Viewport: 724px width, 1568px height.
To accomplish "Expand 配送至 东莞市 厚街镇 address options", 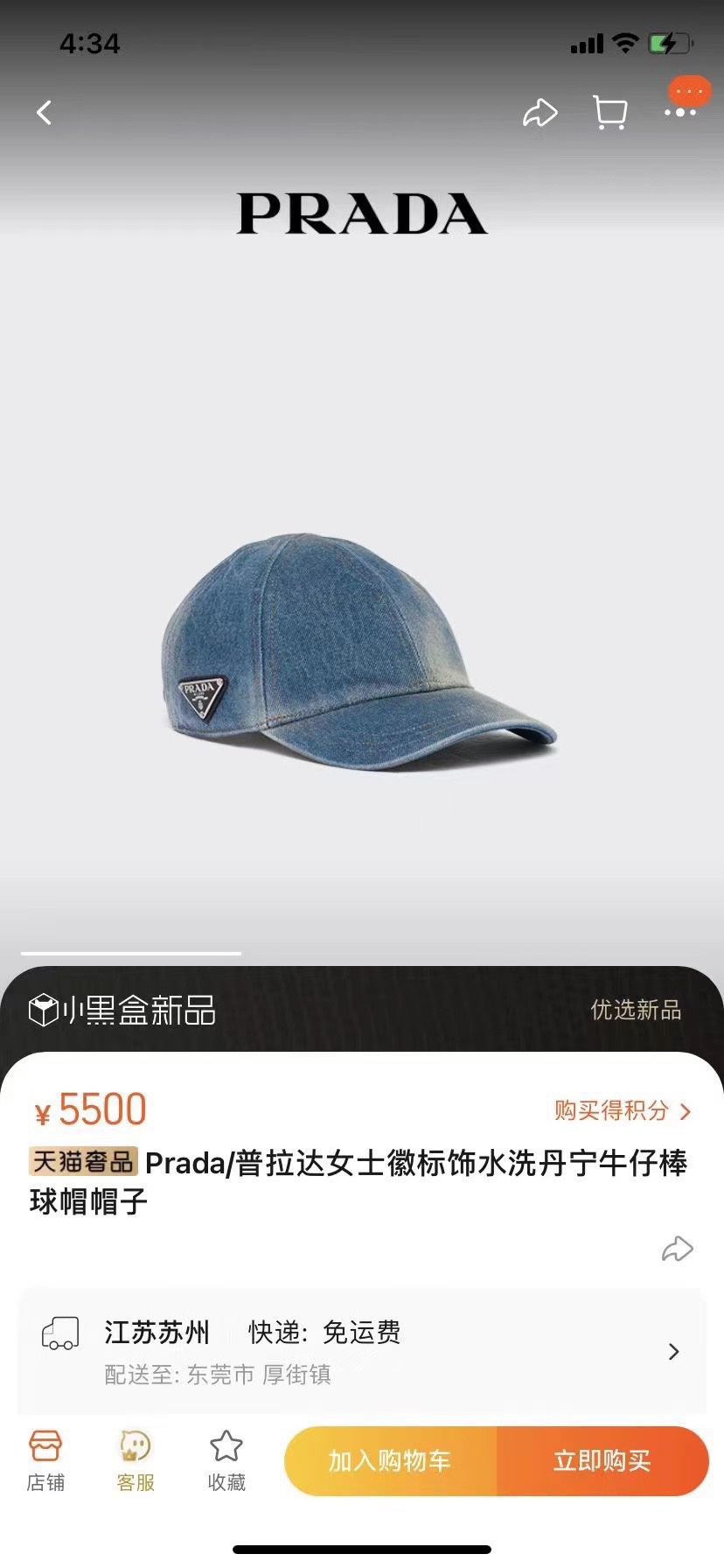I will tap(219, 1375).
